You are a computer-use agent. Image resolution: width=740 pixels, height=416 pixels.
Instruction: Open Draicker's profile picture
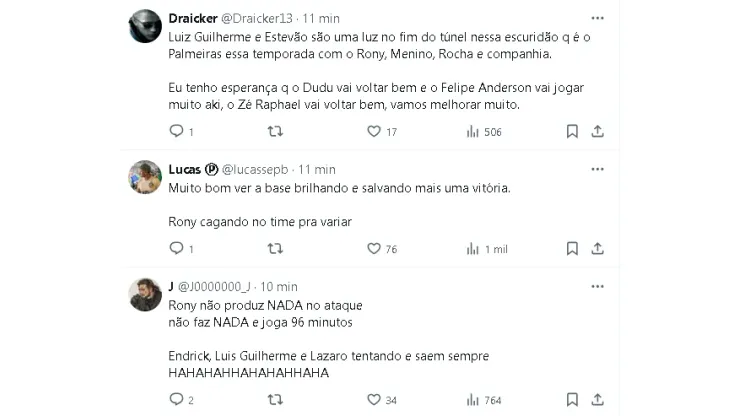[146, 26]
